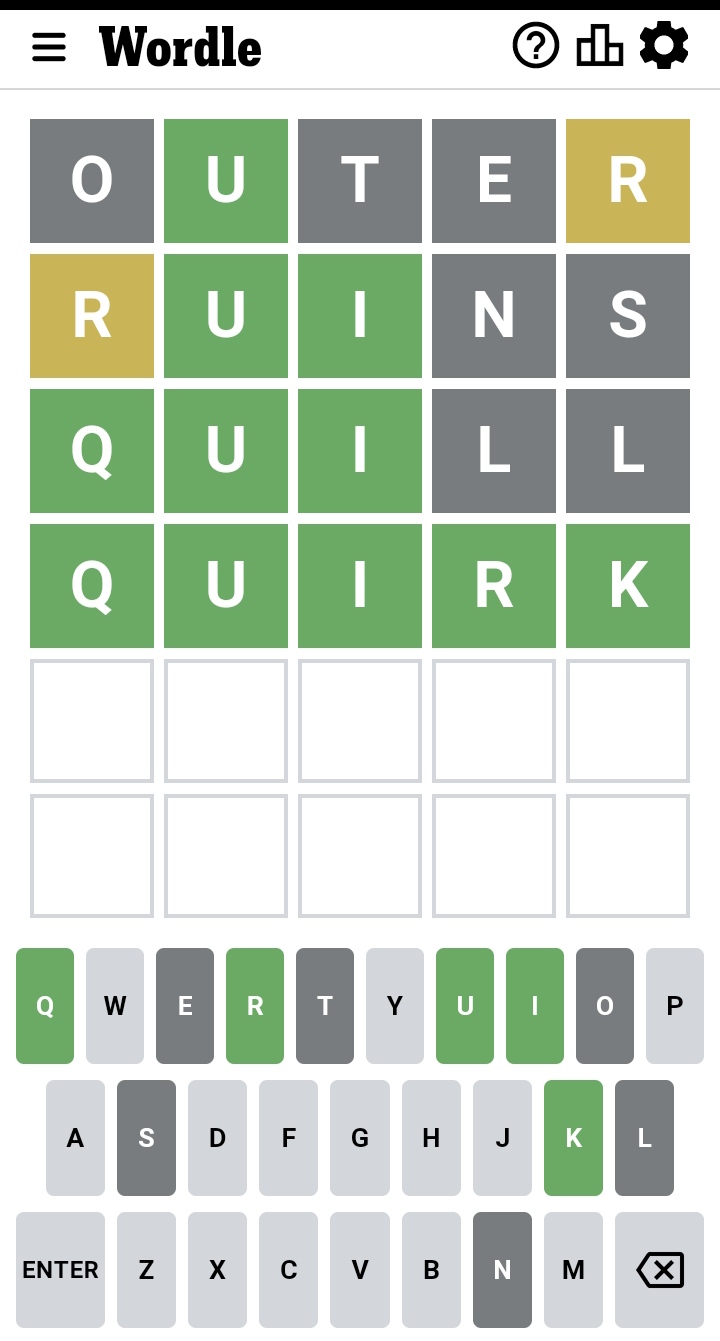Type the letter G key
Image resolution: width=720 pixels, height=1341 pixels.
[x=360, y=1138]
